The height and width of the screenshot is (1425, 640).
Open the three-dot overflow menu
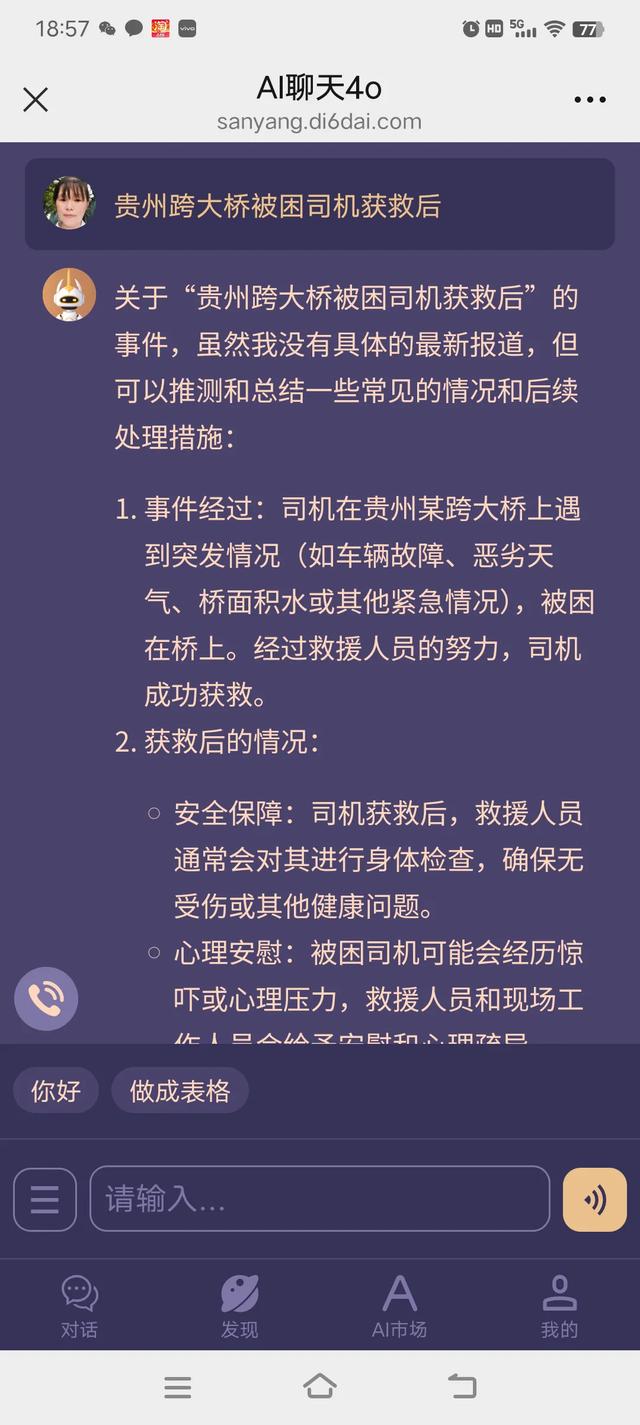pyautogui.click(x=590, y=100)
